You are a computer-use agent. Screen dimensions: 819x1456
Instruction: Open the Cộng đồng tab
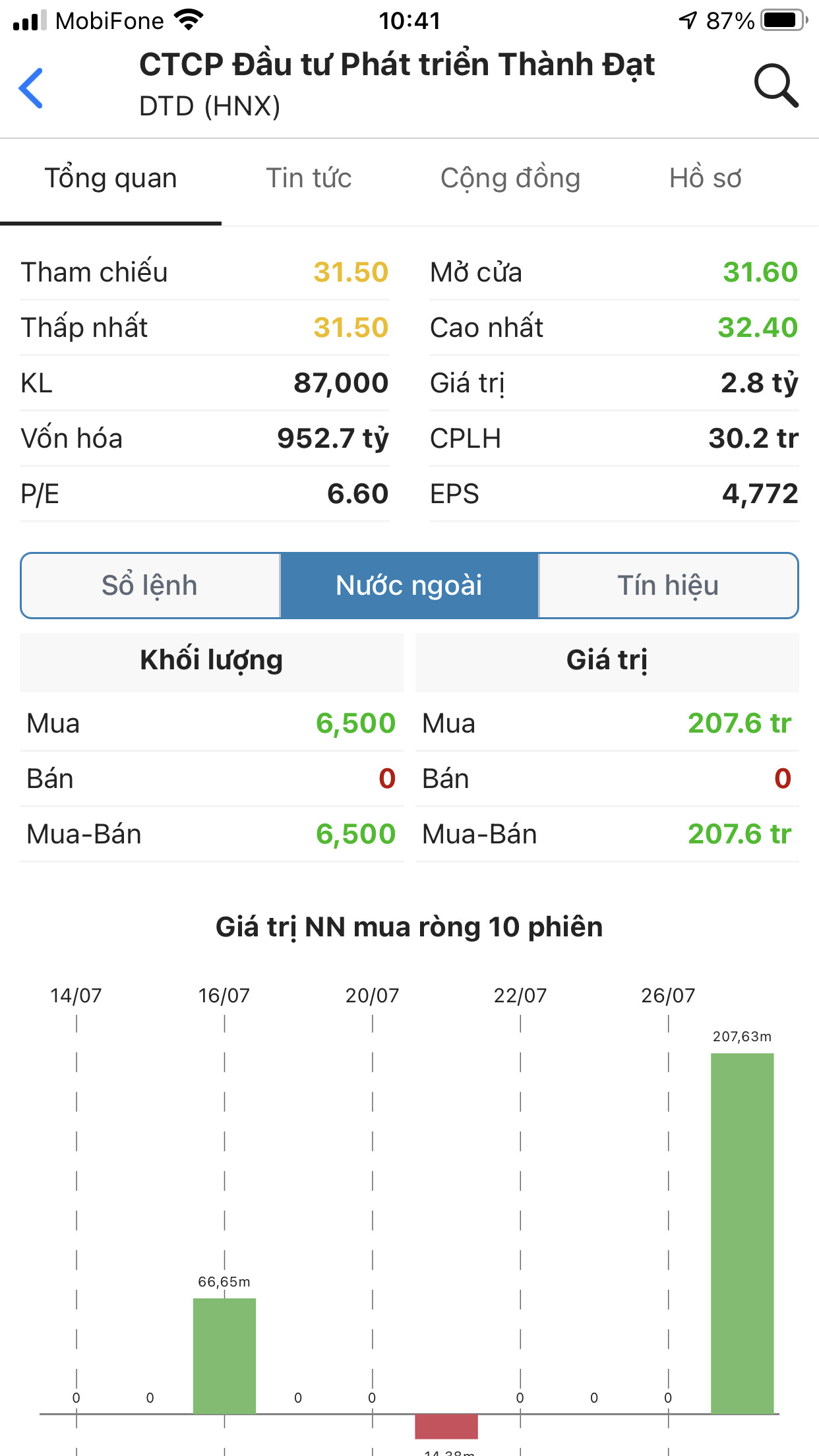[x=510, y=179]
